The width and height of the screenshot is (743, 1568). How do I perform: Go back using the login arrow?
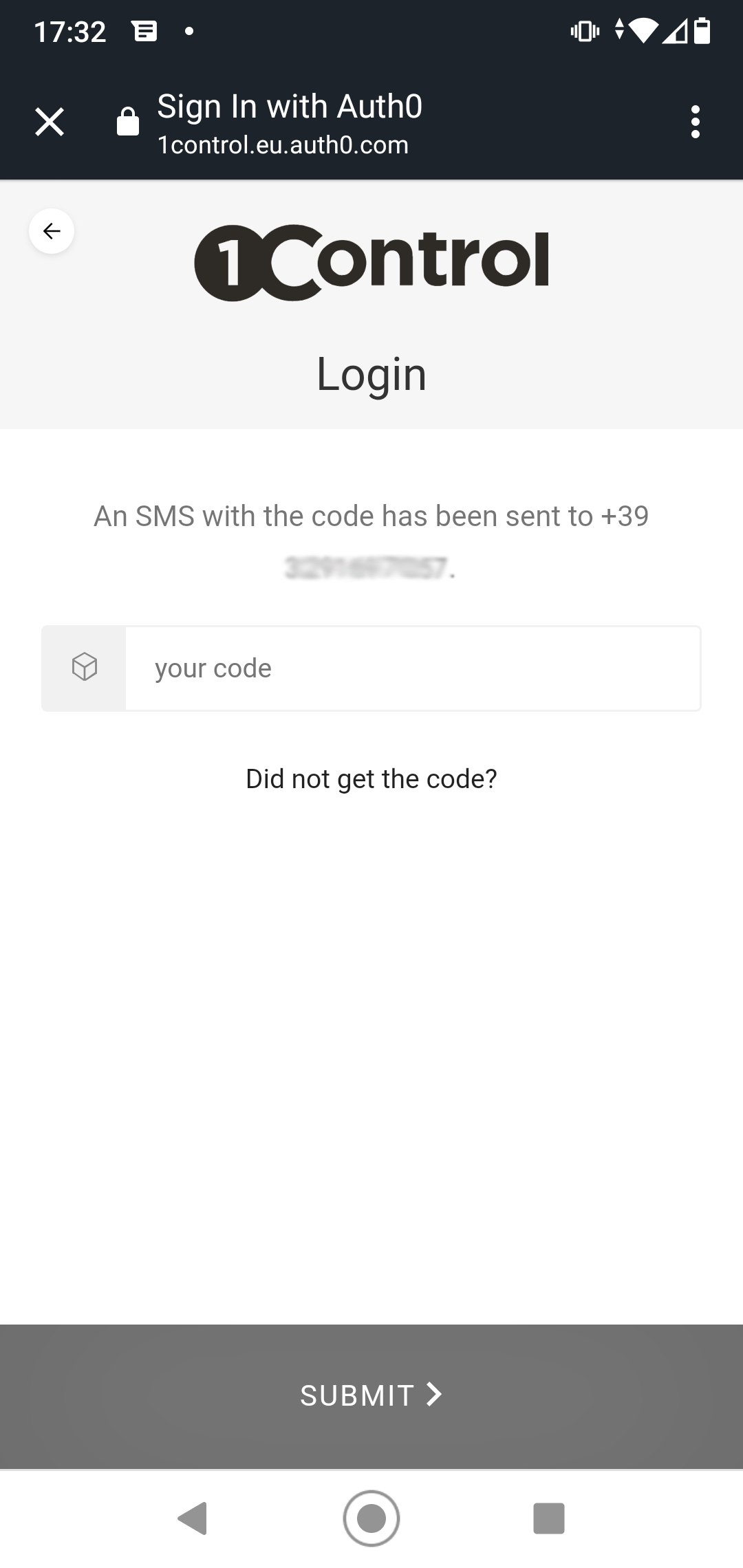click(52, 231)
